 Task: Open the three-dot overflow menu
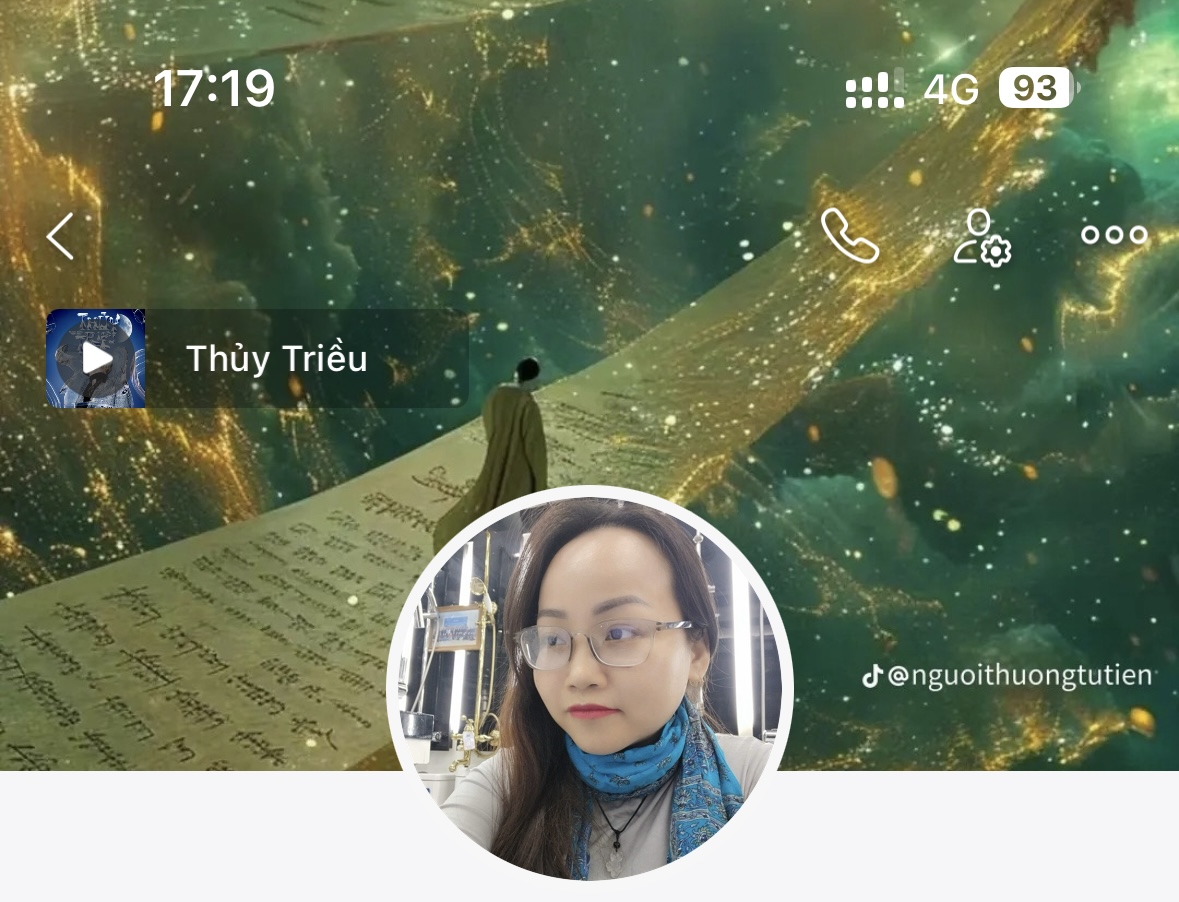click(x=1114, y=236)
